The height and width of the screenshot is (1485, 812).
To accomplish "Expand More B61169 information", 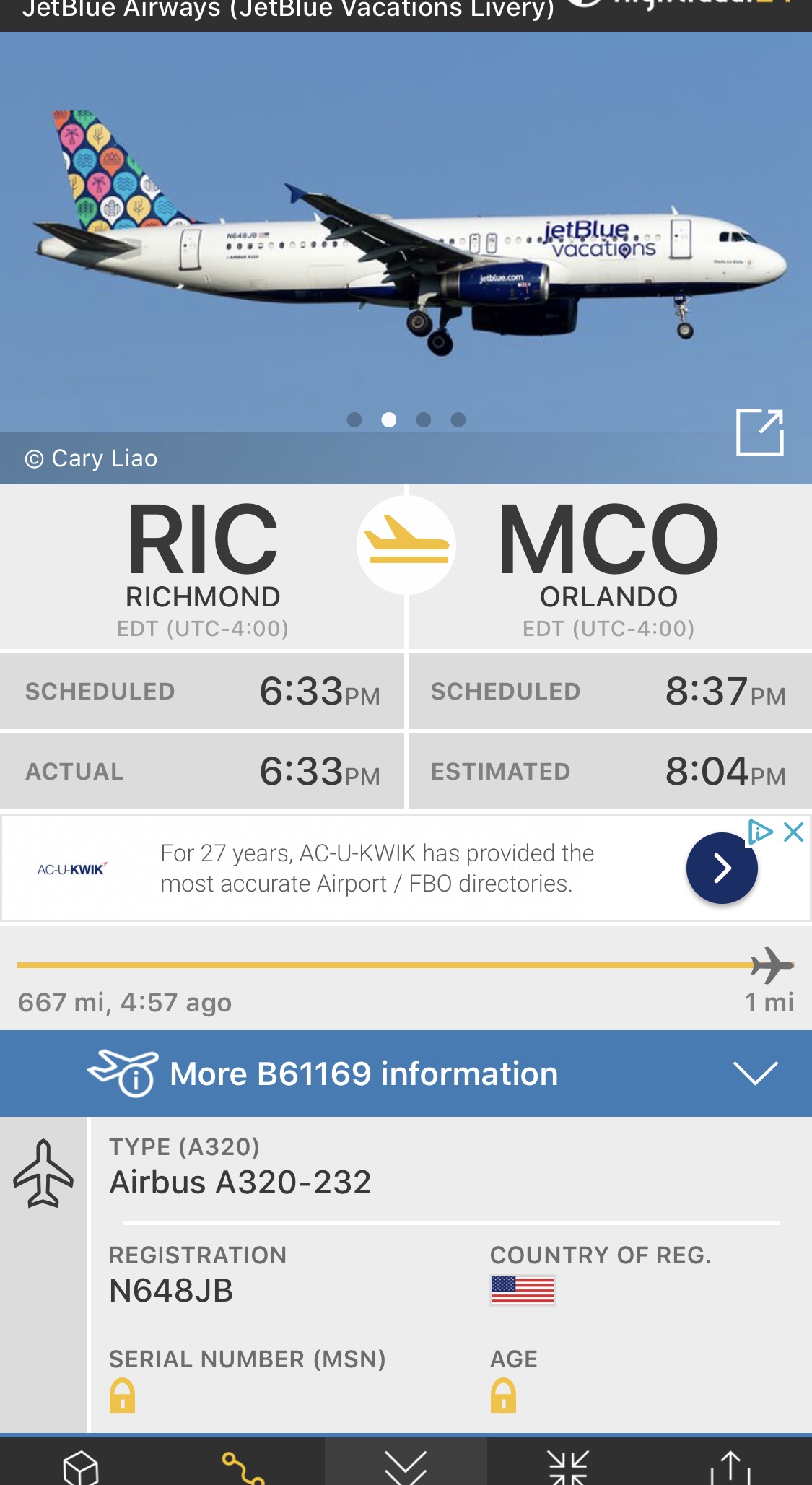I will pos(754,1074).
